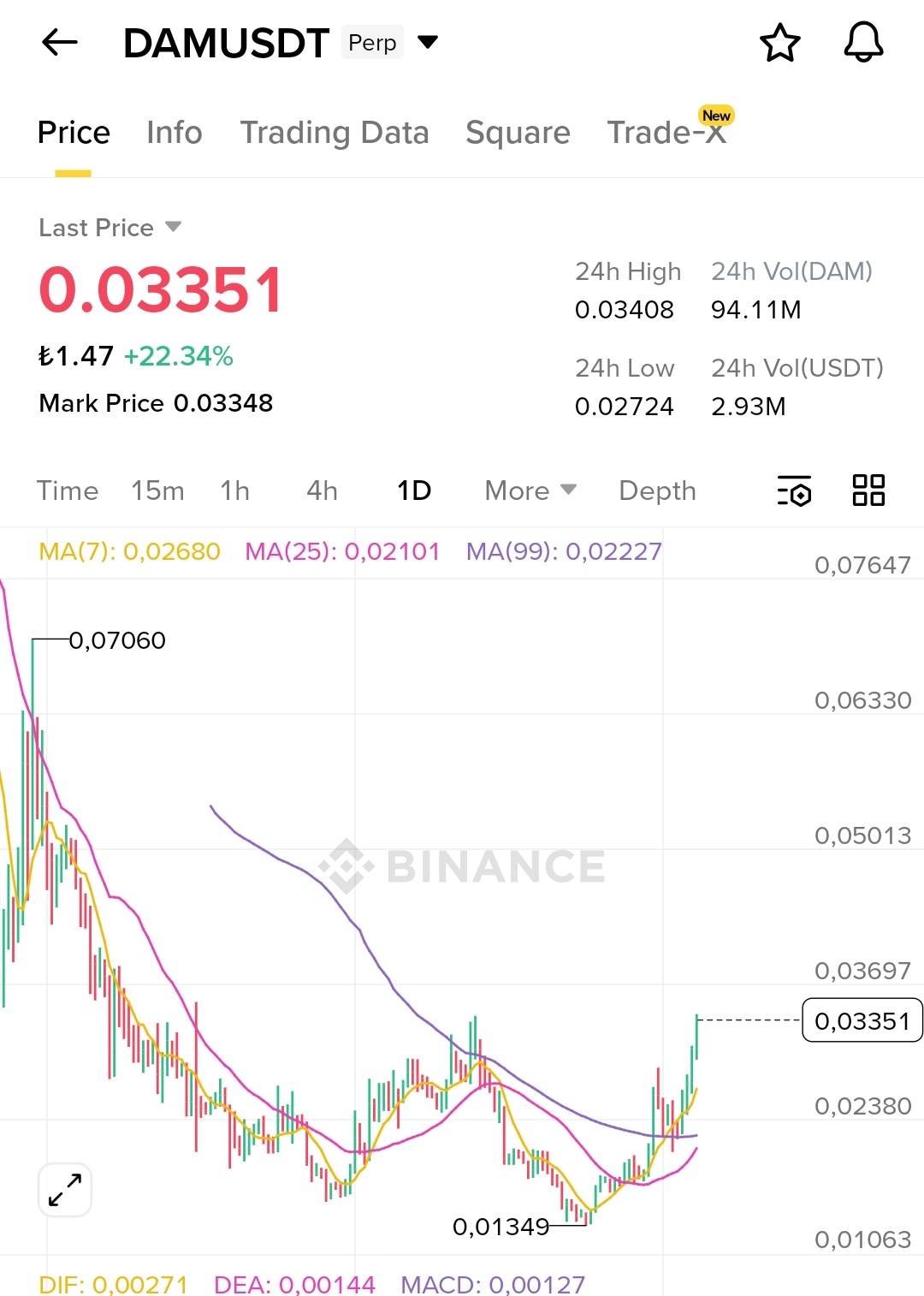The width and height of the screenshot is (924, 1296).
Task: Select the 1D chart interval
Action: 414,490
